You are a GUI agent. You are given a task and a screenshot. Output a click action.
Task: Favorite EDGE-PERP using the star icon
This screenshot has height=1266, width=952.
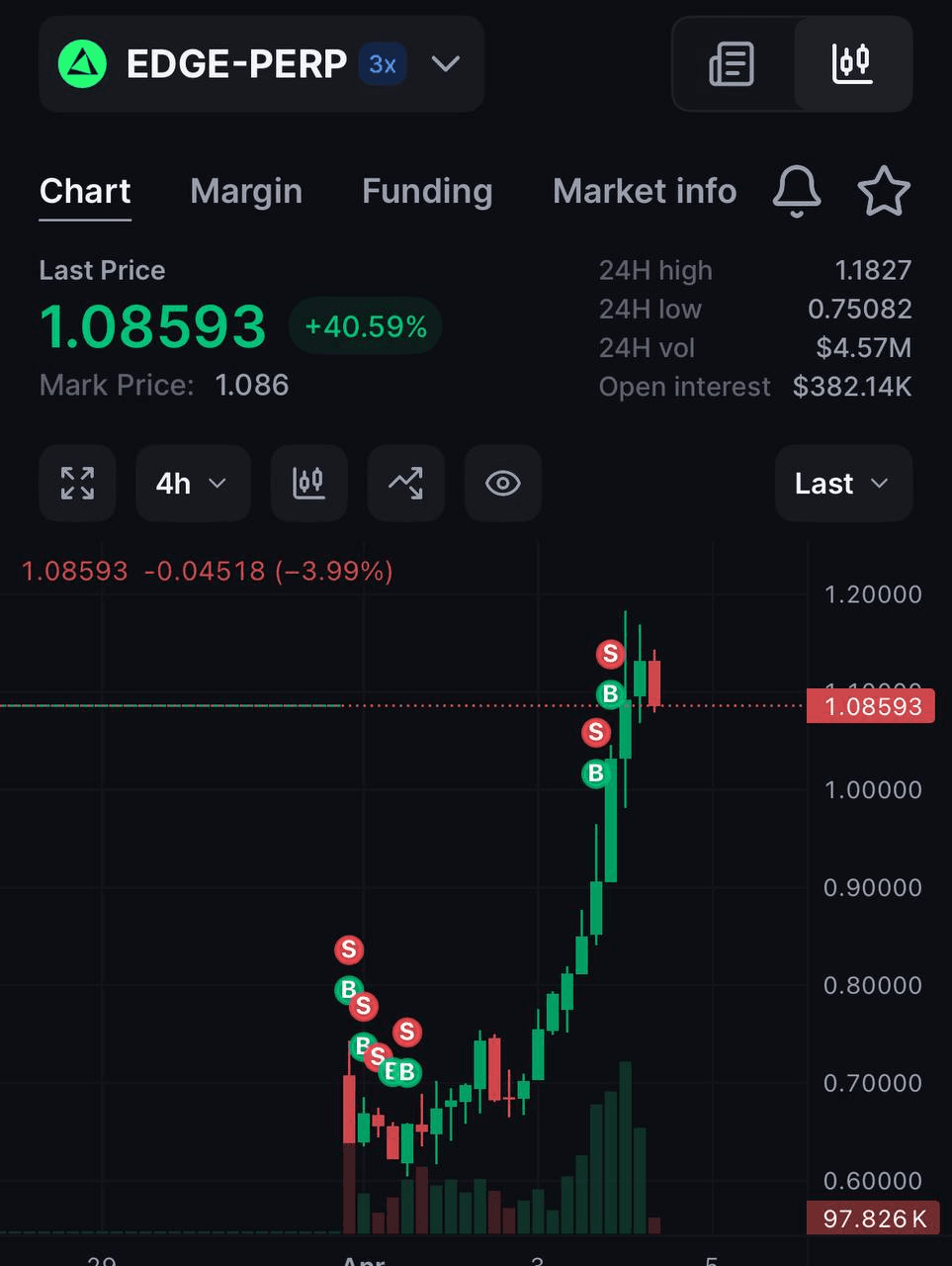tap(884, 192)
